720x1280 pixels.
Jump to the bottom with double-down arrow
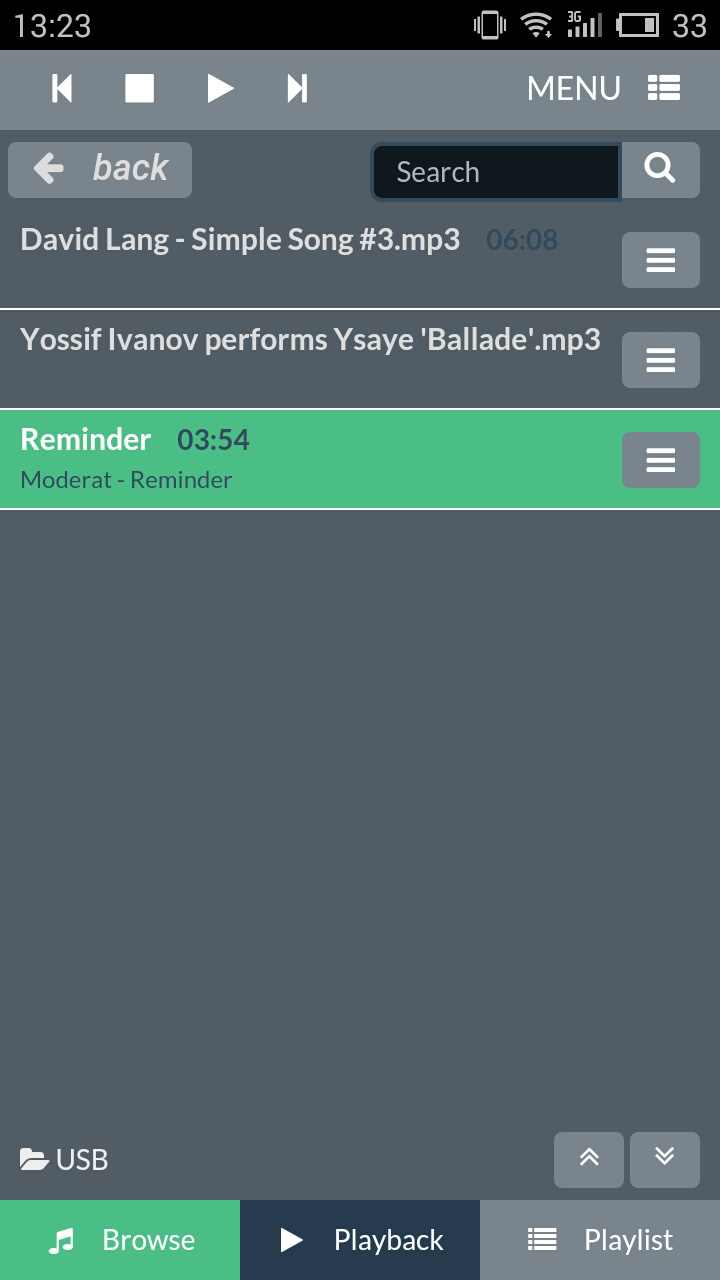coord(664,1160)
